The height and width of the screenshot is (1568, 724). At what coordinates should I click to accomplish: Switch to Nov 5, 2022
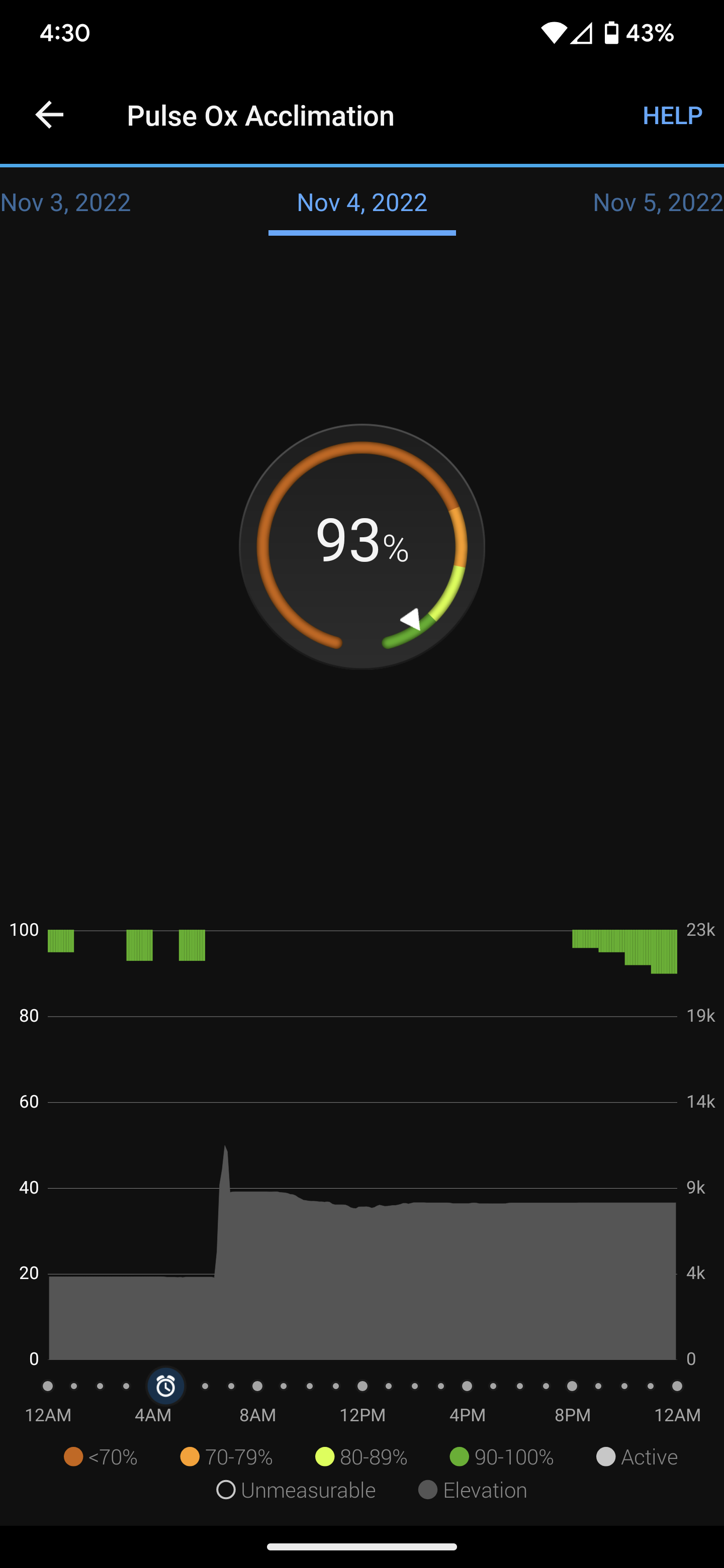pyautogui.click(x=657, y=203)
